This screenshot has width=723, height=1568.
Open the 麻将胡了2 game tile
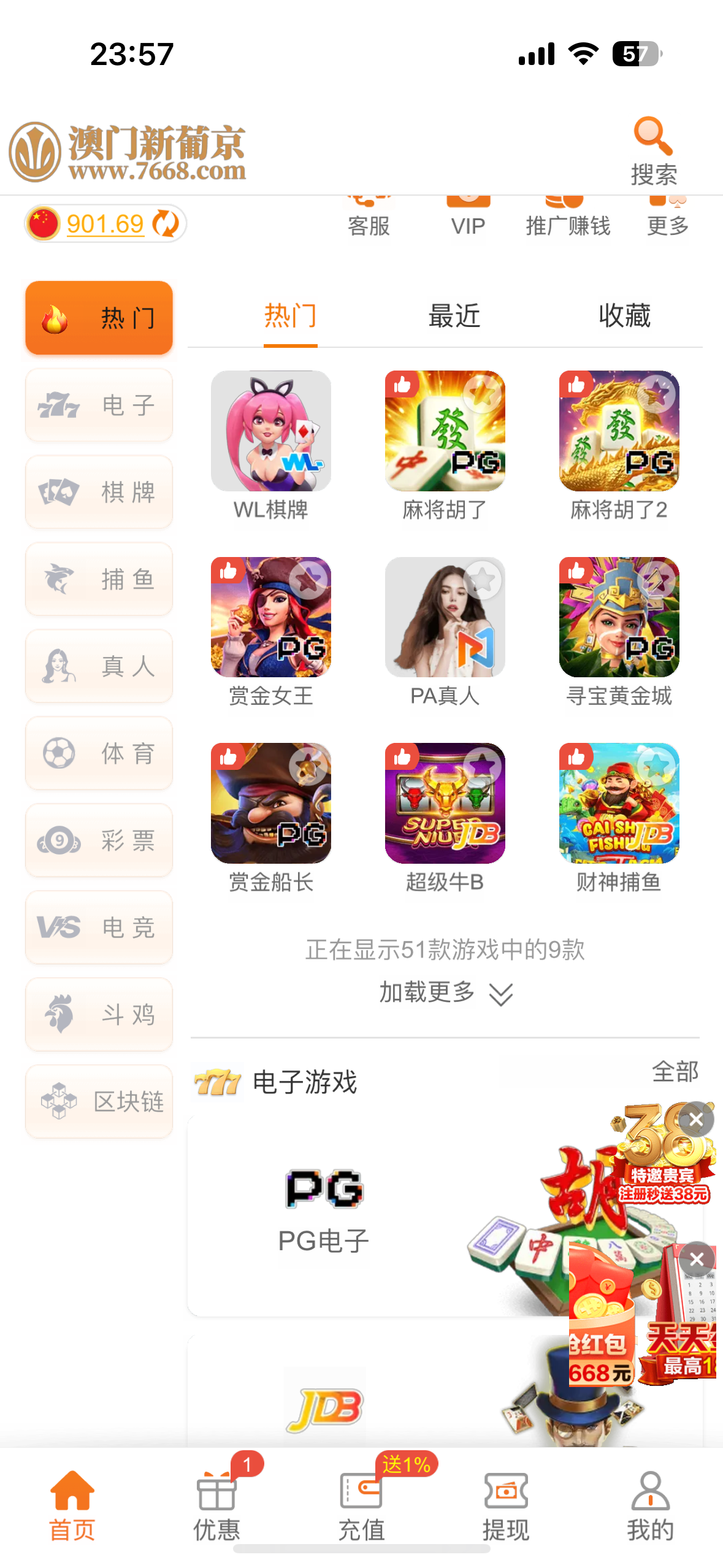pos(618,431)
